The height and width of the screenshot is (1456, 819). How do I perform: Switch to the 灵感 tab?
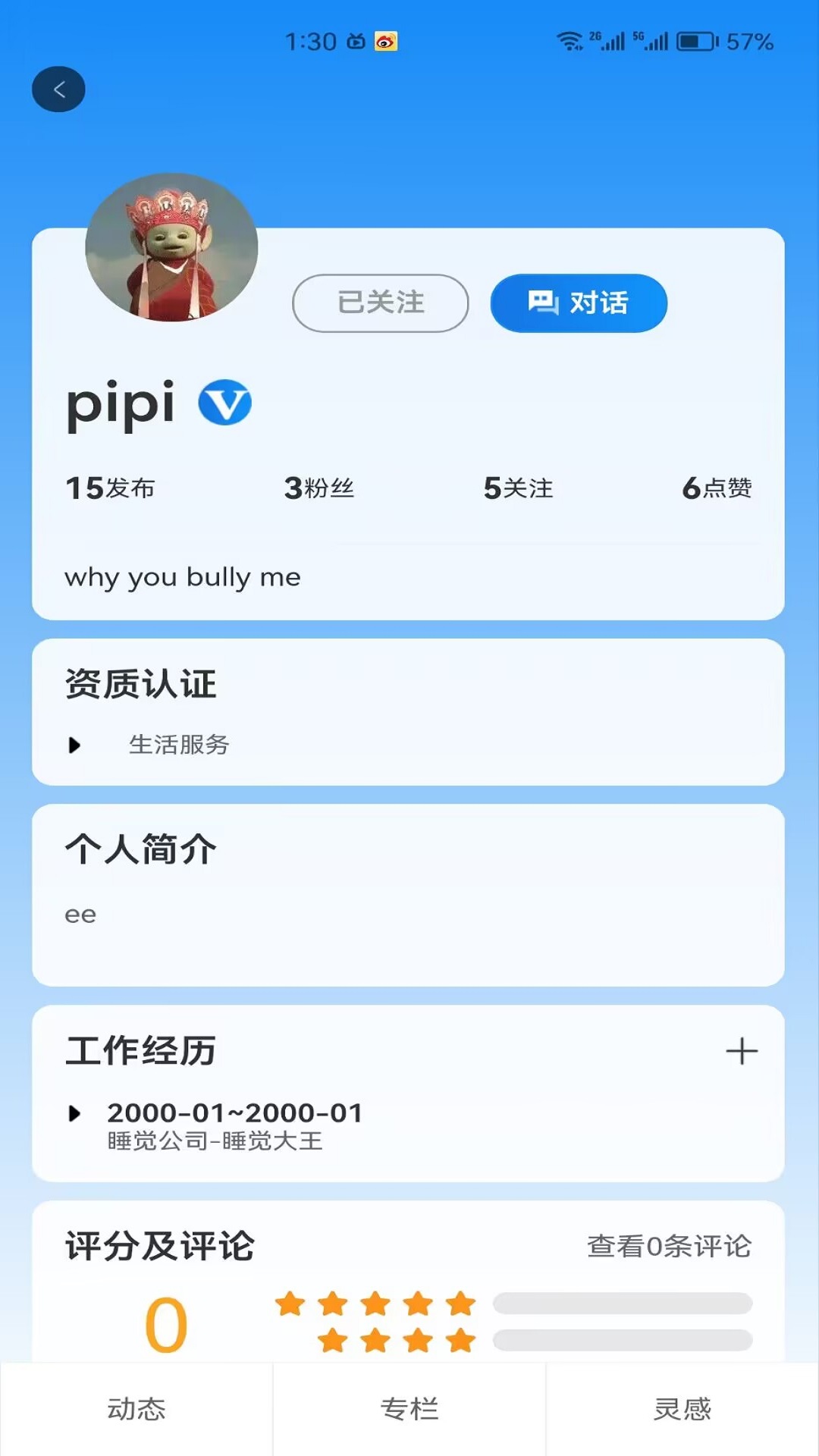682,1409
